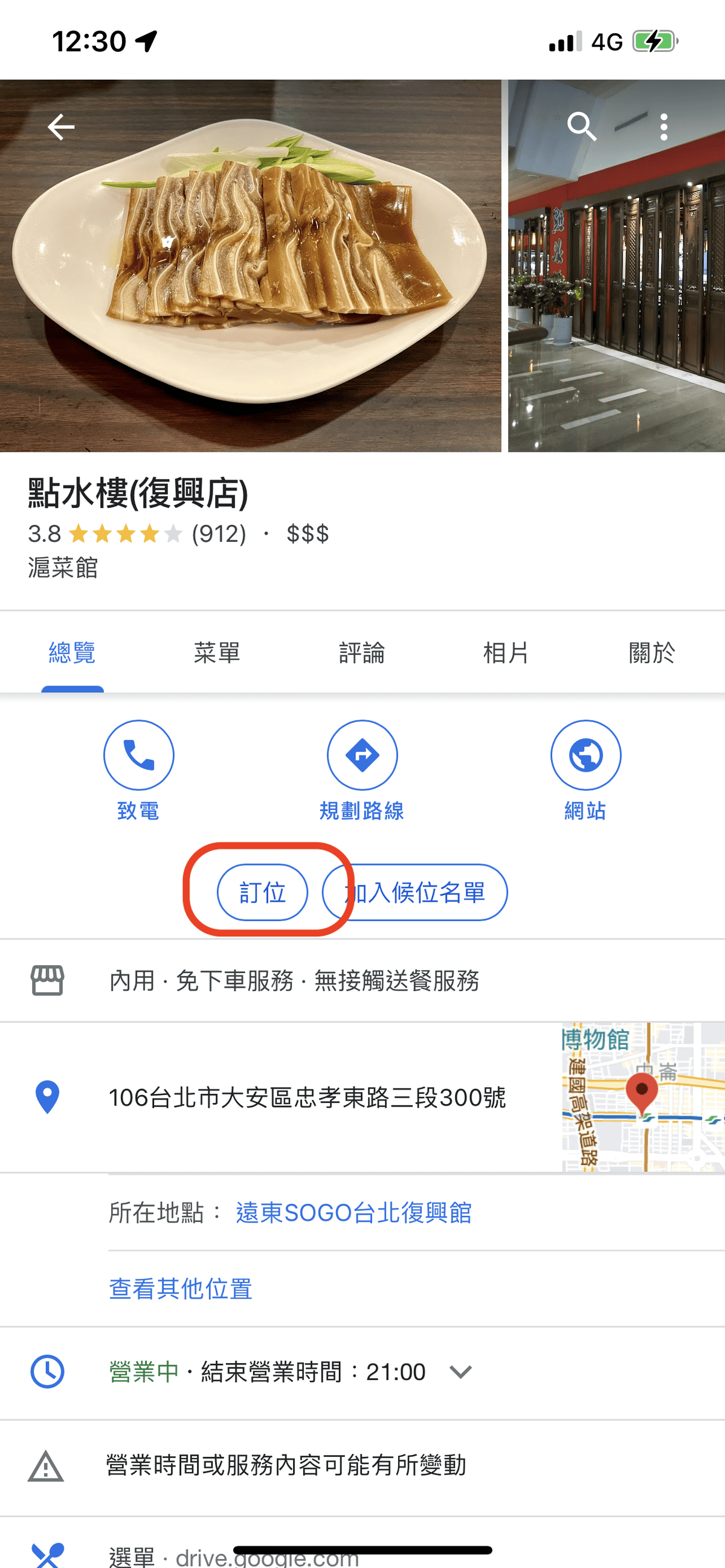Tap 訂位 to reserve a table
This screenshot has width=725, height=1568.
coord(262,892)
